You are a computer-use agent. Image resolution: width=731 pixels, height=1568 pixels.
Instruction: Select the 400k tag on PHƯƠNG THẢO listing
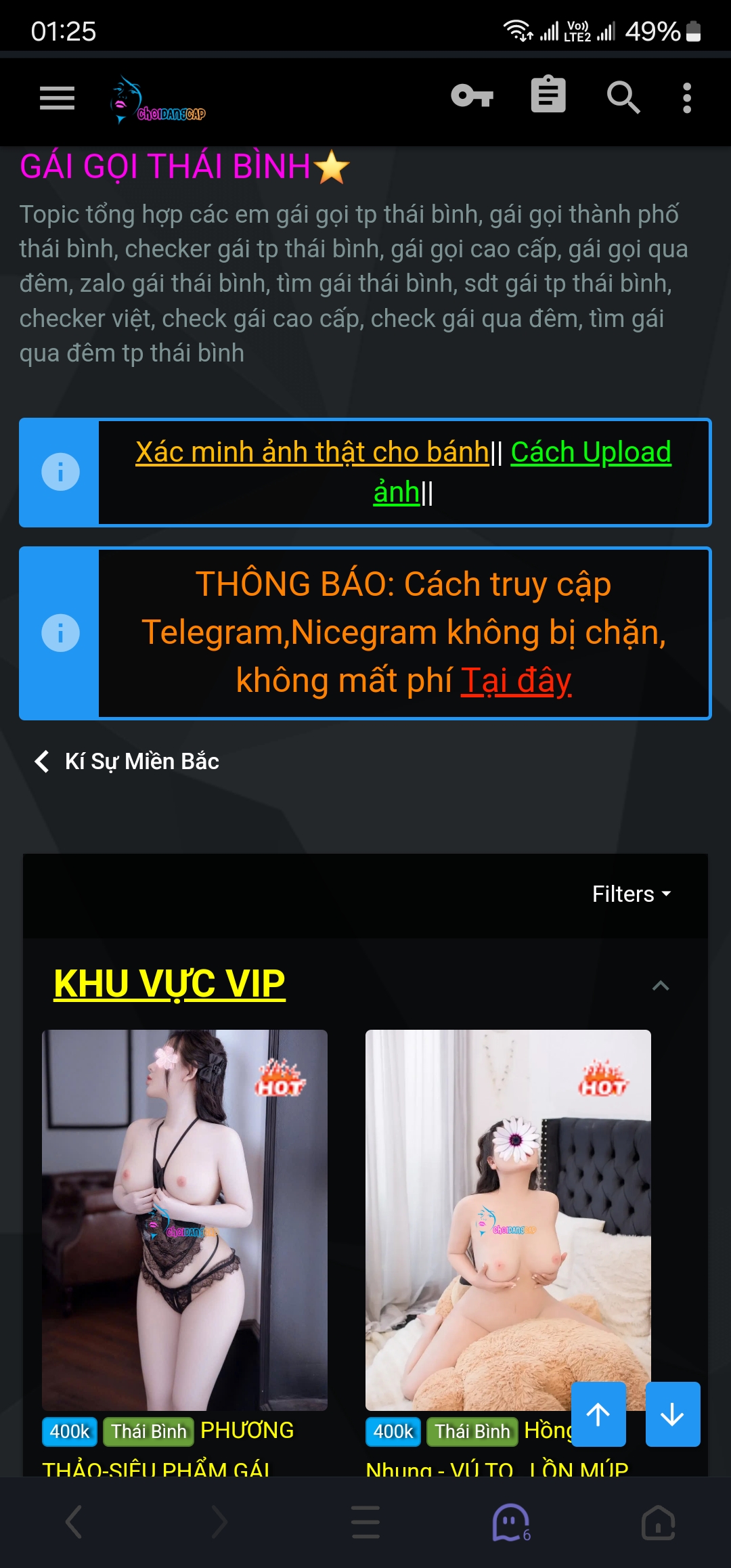tap(70, 1431)
